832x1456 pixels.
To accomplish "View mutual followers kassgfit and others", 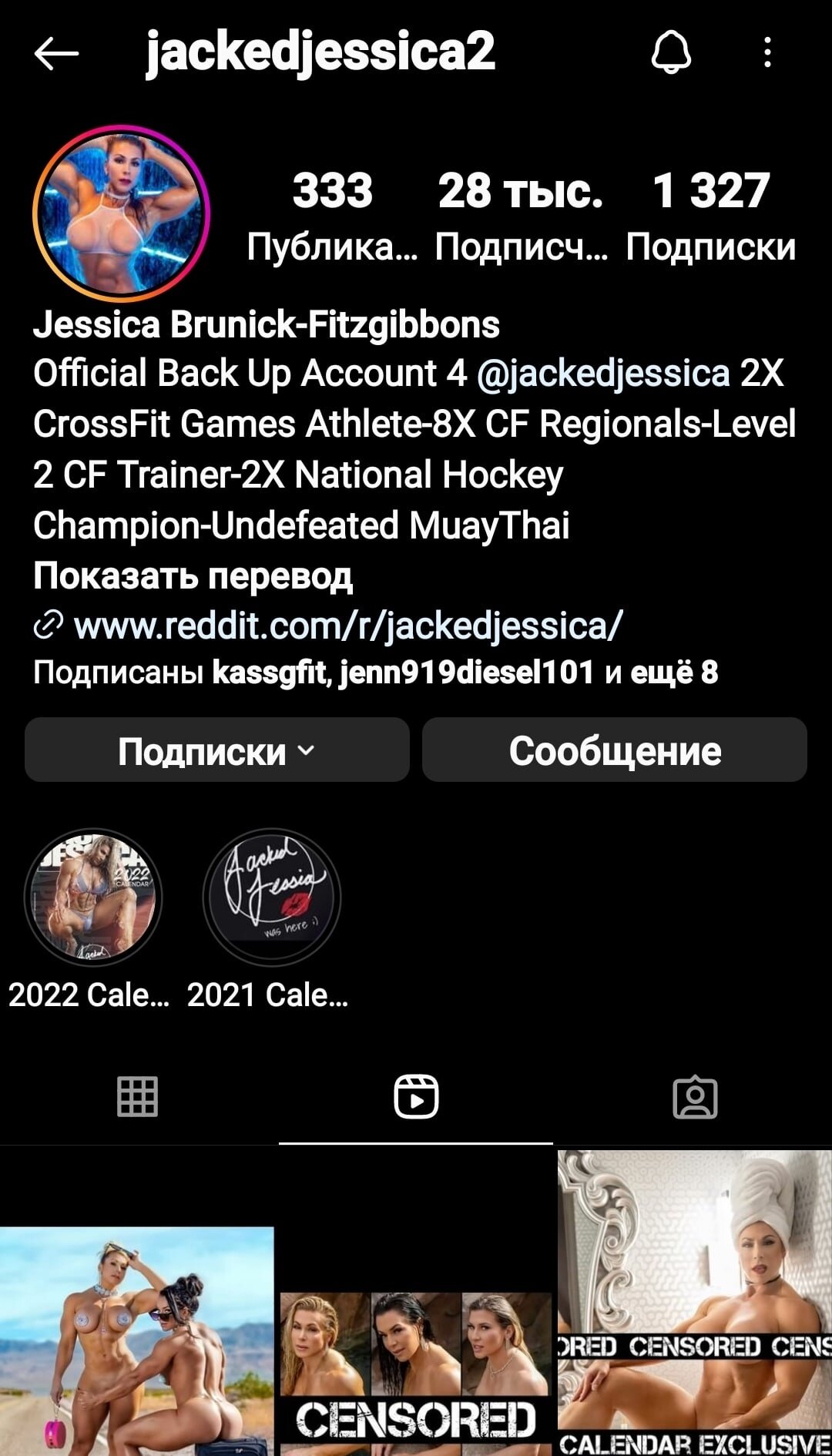I will (375, 672).
